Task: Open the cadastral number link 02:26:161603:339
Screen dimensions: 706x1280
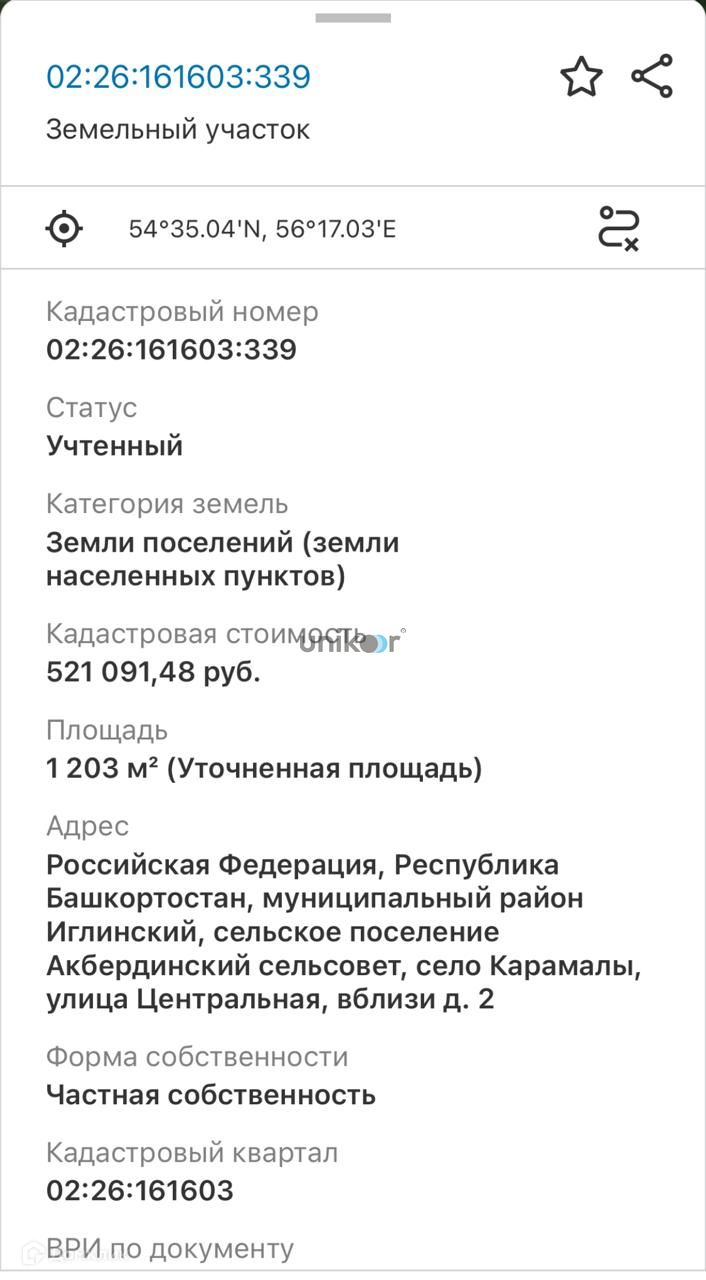Action: pos(179,77)
